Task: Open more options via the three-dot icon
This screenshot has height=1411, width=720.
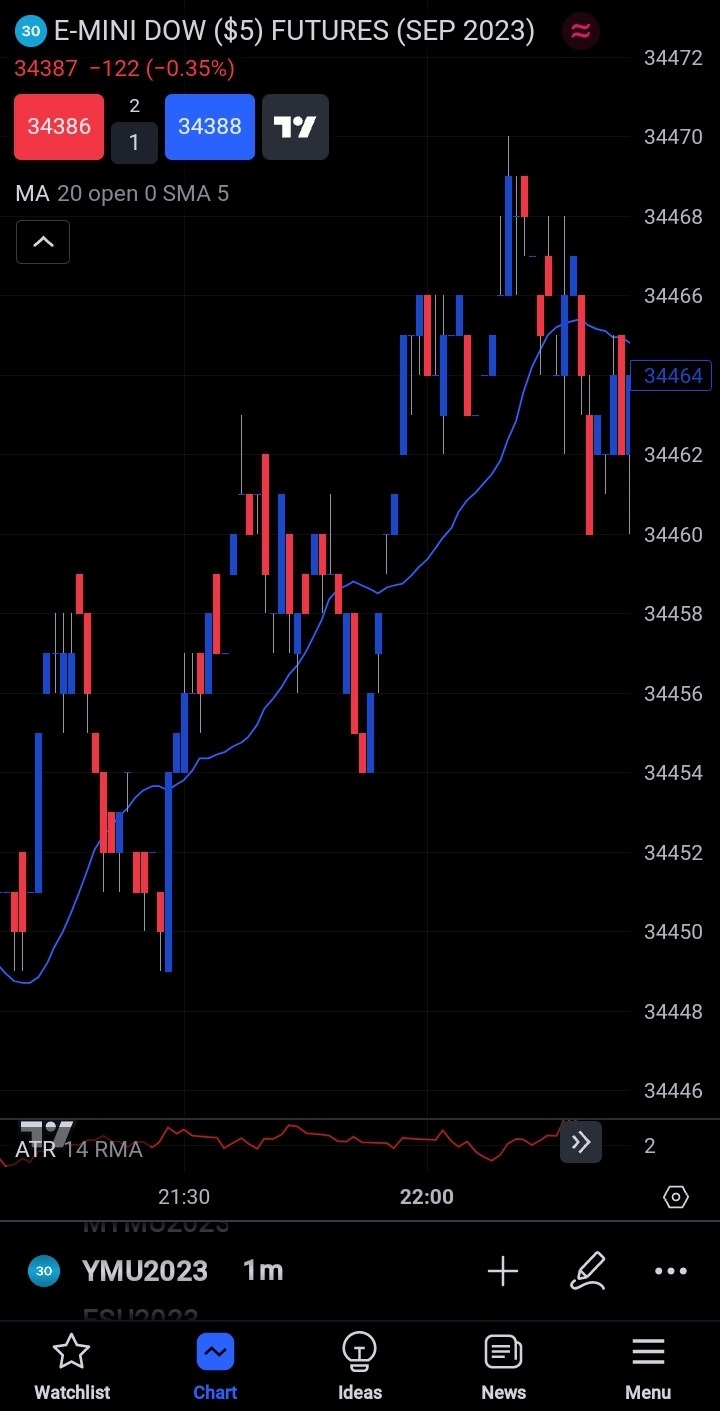Action: [x=670, y=1270]
